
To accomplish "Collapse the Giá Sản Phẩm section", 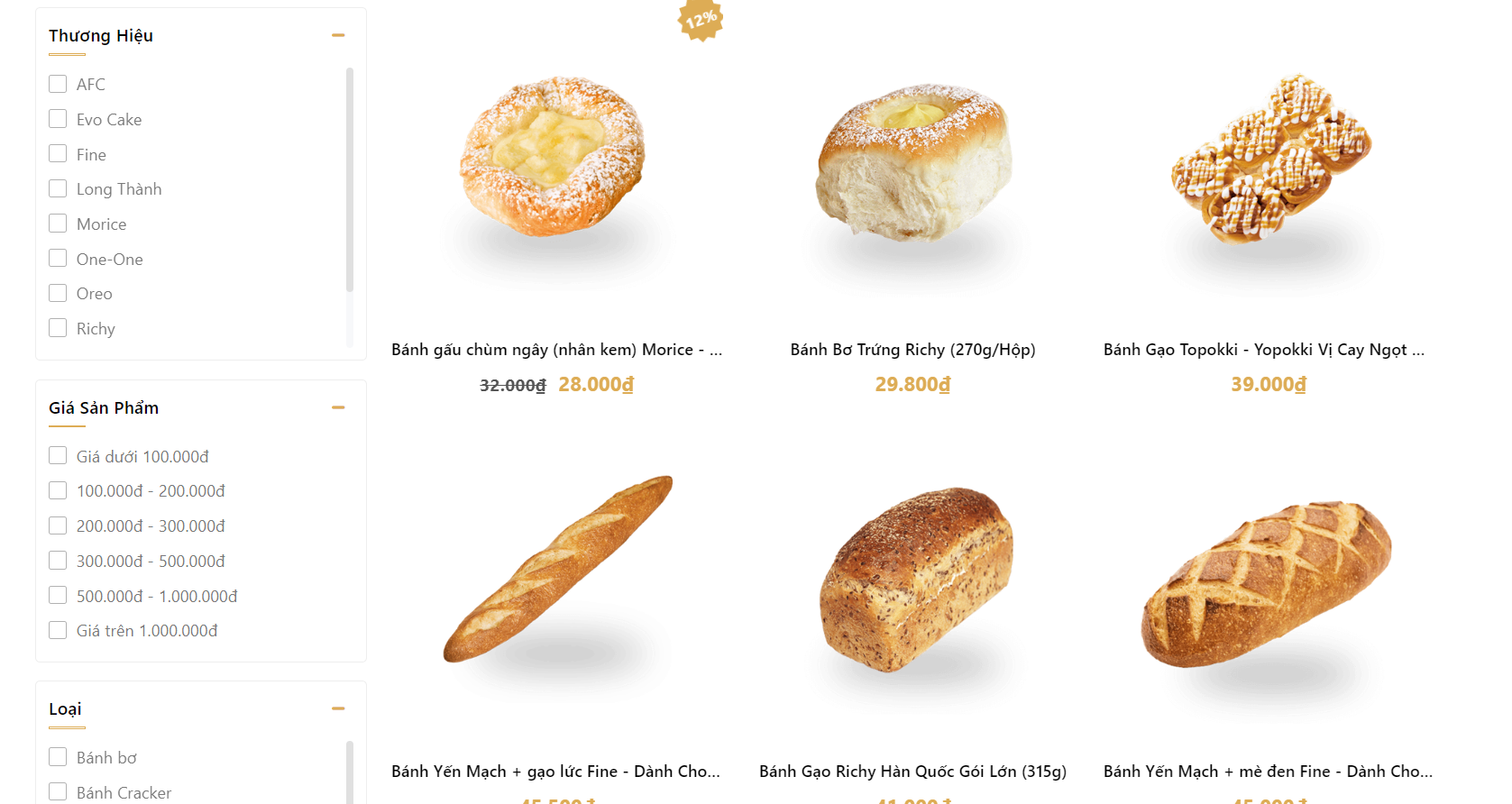I will click(338, 407).
